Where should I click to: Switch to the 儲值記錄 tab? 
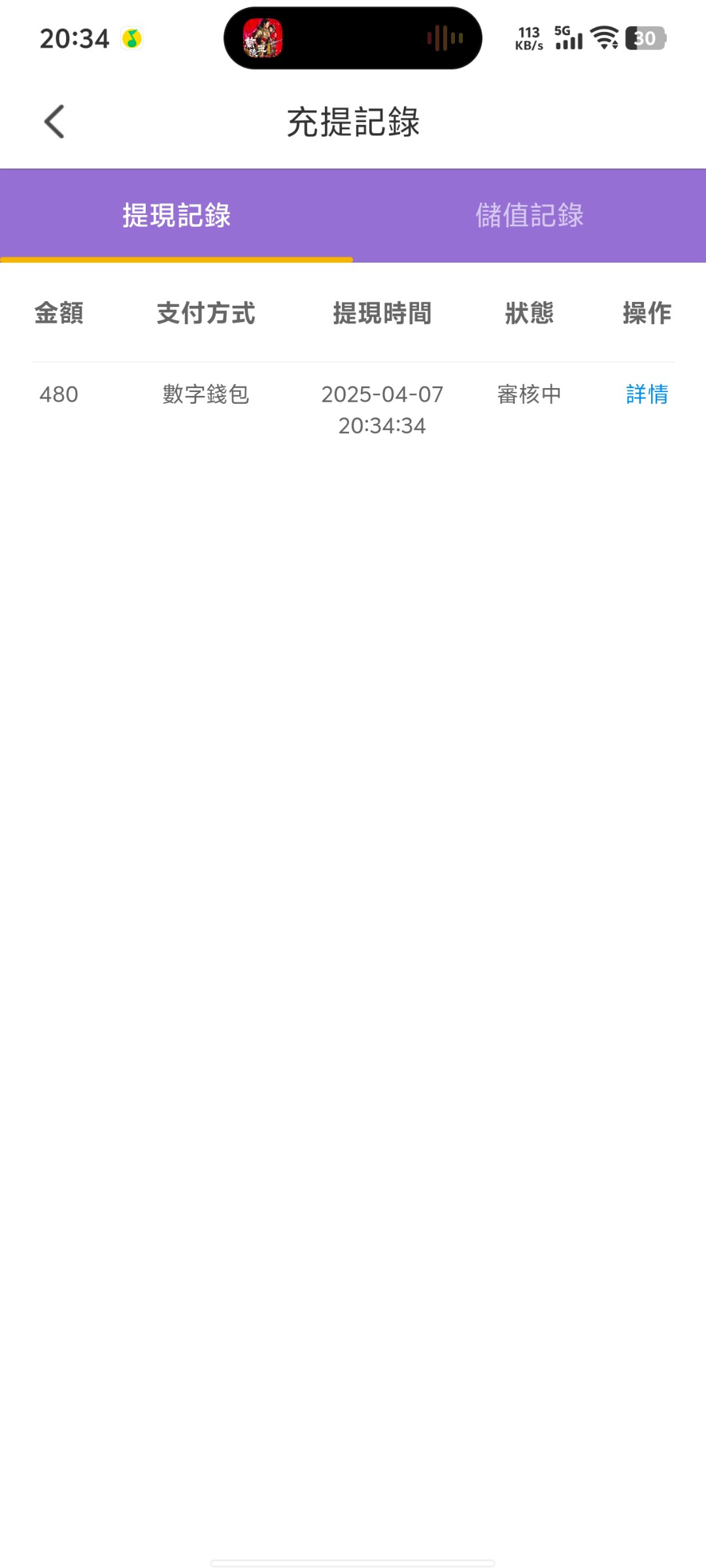529,216
